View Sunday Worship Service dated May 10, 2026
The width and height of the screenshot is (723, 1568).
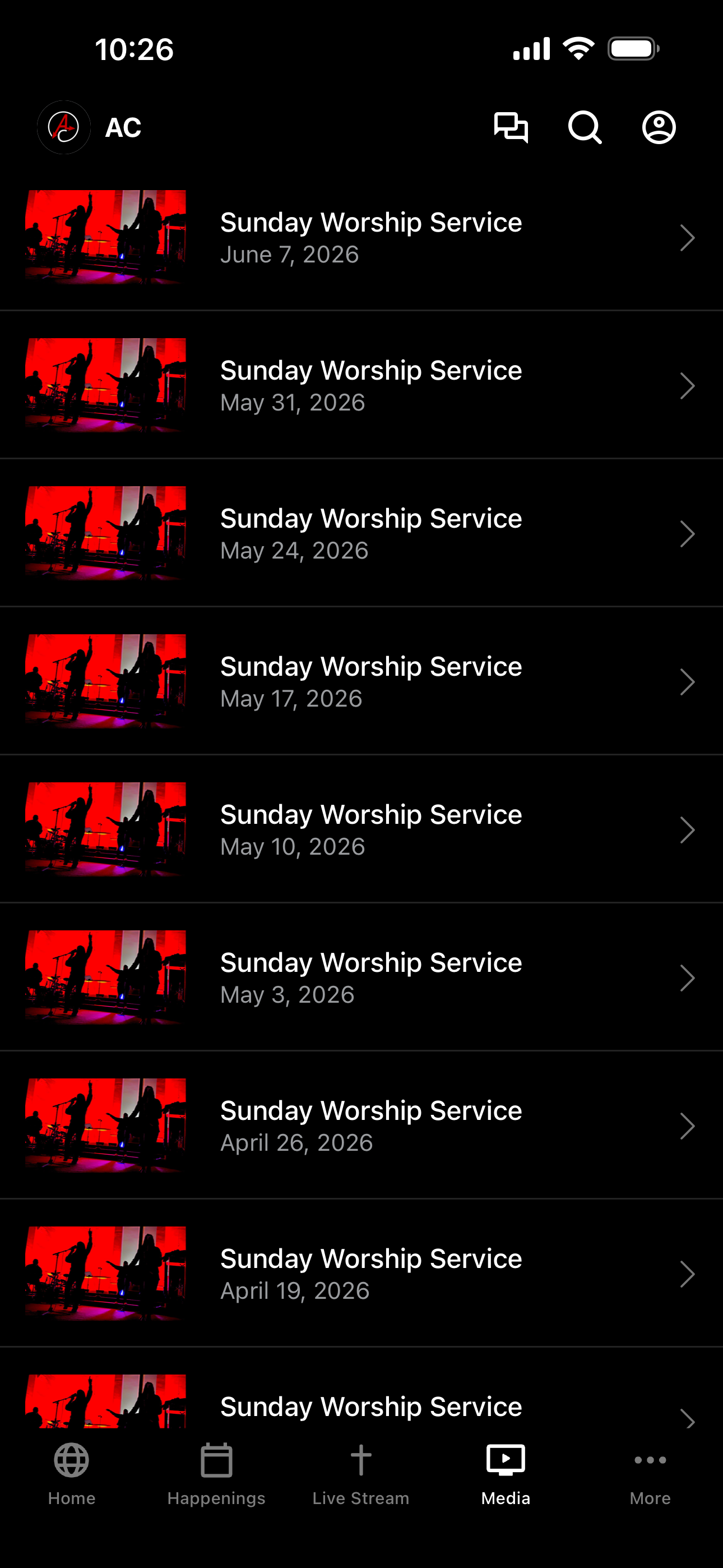tap(361, 829)
